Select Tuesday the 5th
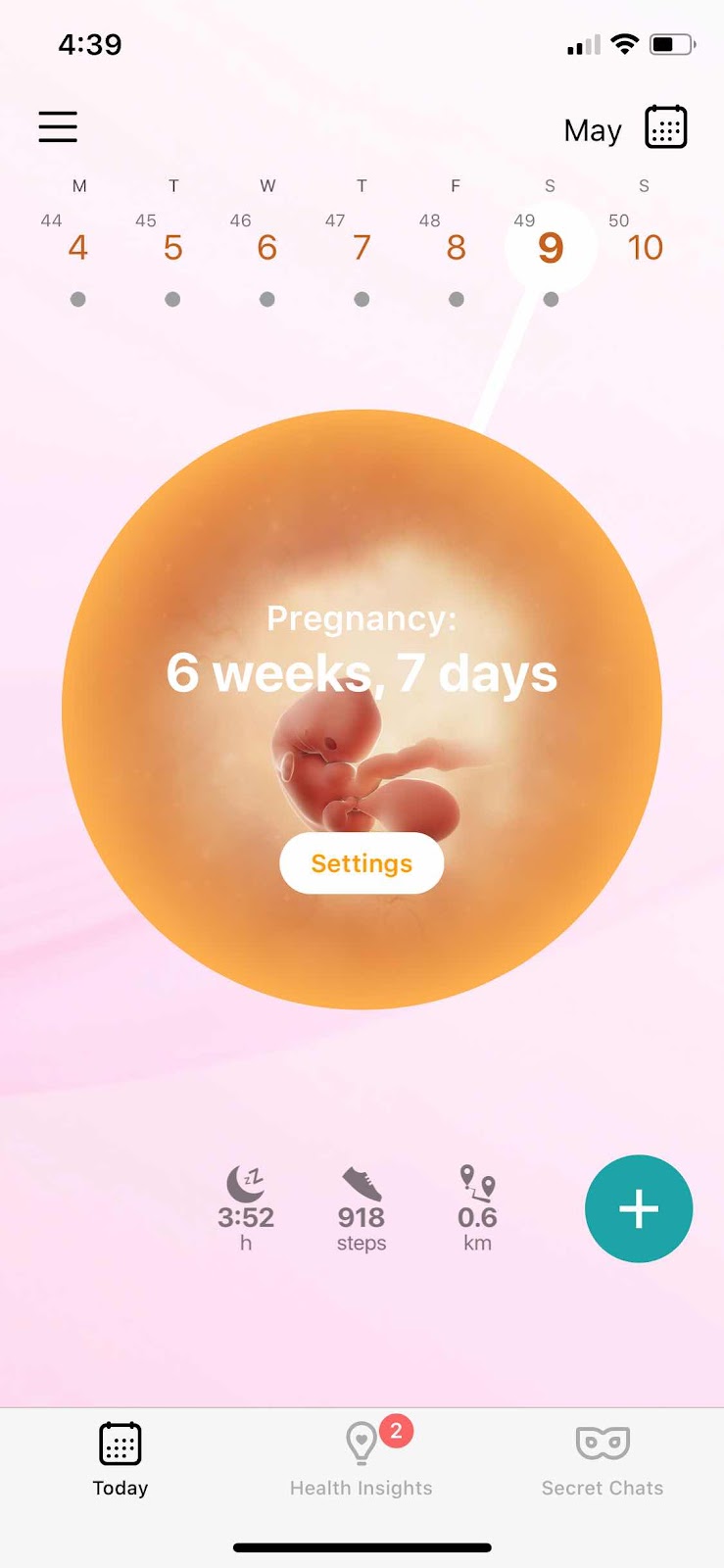Viewport: 724px width, 1568px height. point(172,247)
